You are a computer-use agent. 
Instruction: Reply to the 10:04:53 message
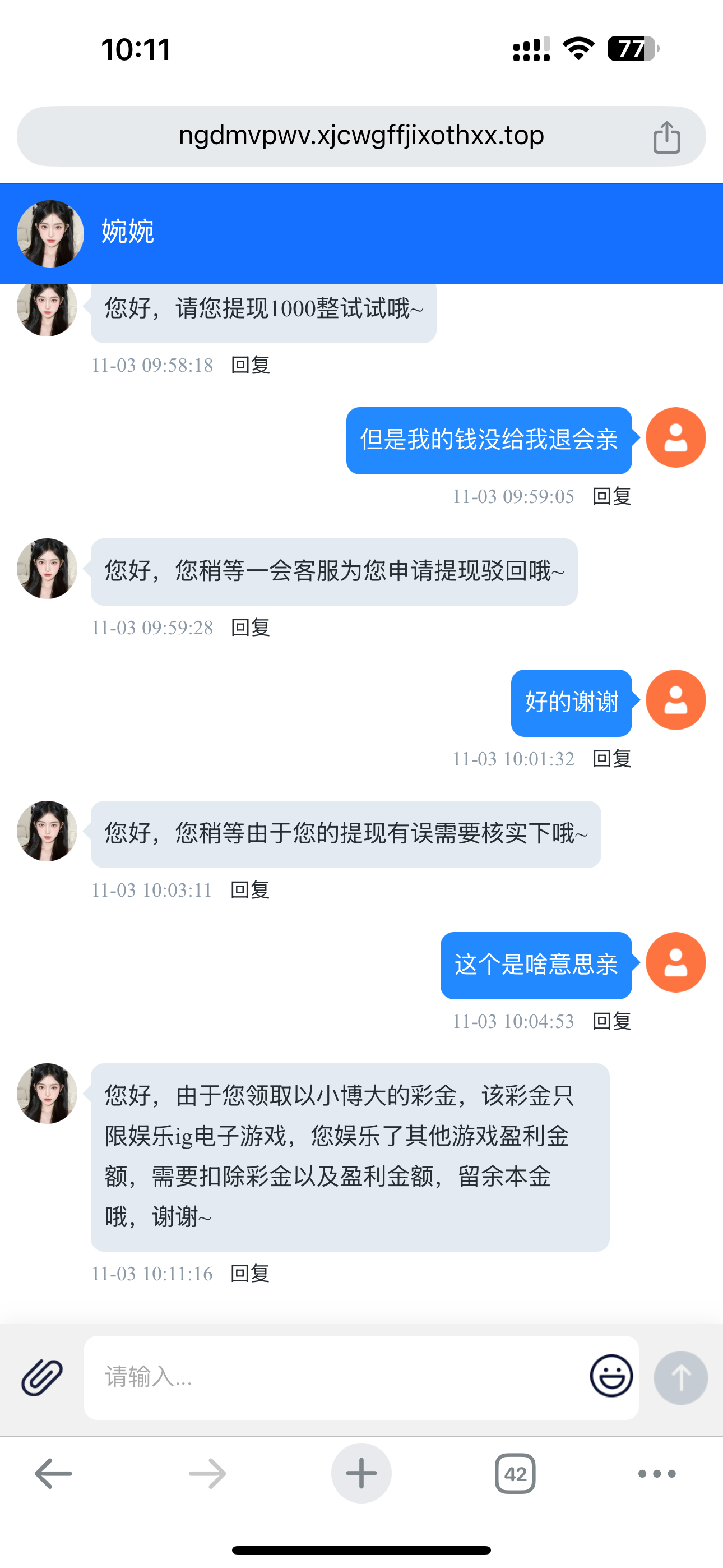pos(611,1021)
